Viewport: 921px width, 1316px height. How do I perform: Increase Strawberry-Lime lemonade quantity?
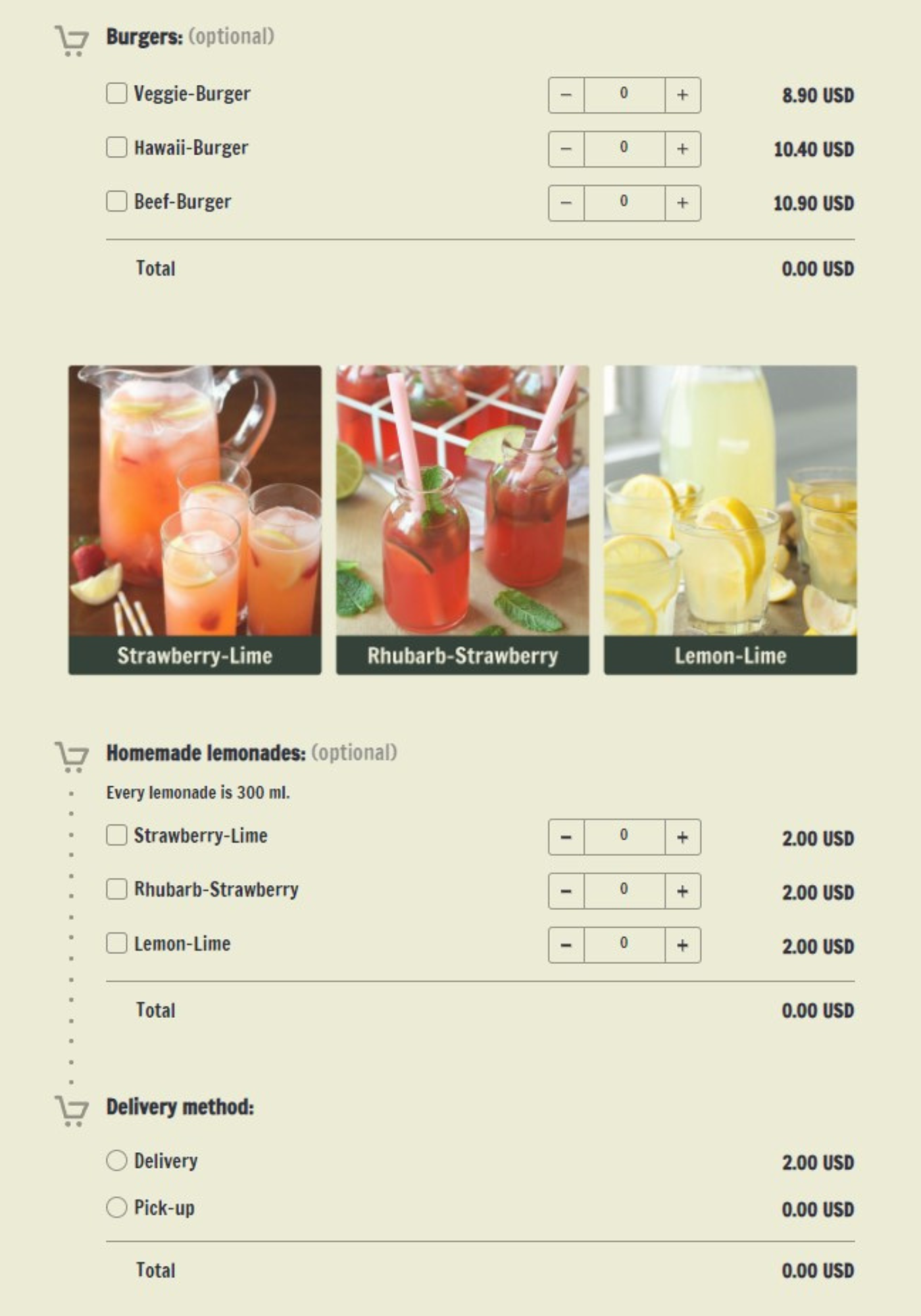tap(682, 838)
